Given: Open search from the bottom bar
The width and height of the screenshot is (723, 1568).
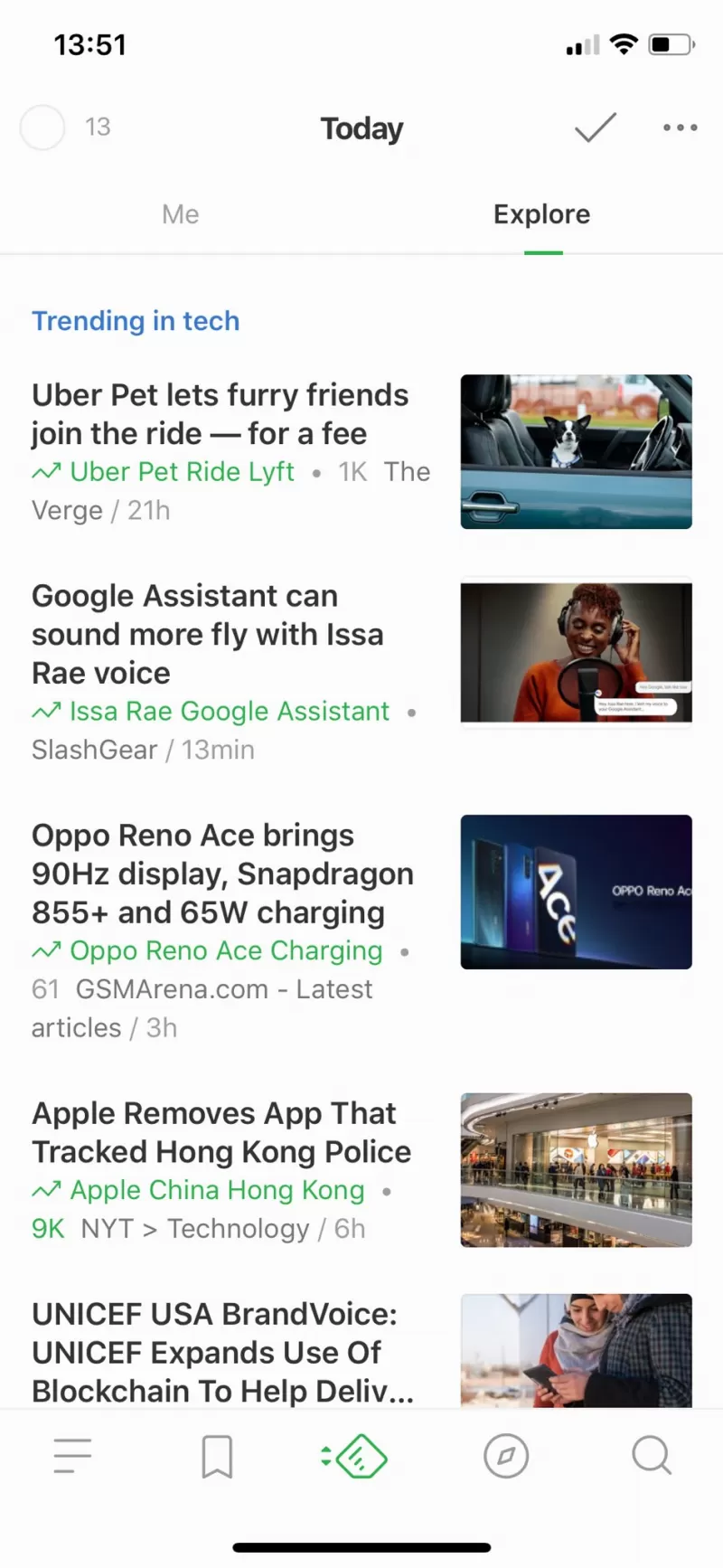Looking at the screenshot, I should click(x=651, y=1456).
